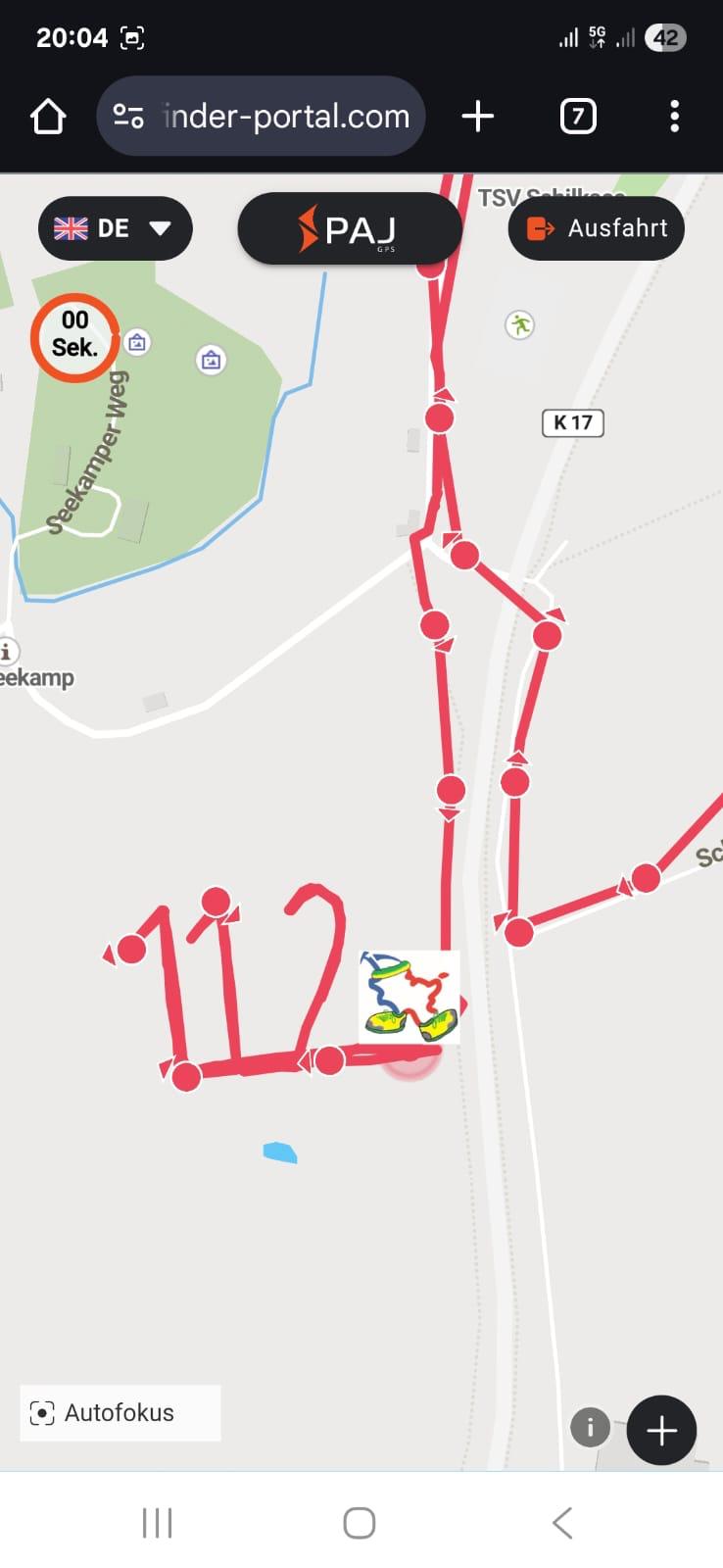Open the DE language dropdown

click(x=115, y=228)
